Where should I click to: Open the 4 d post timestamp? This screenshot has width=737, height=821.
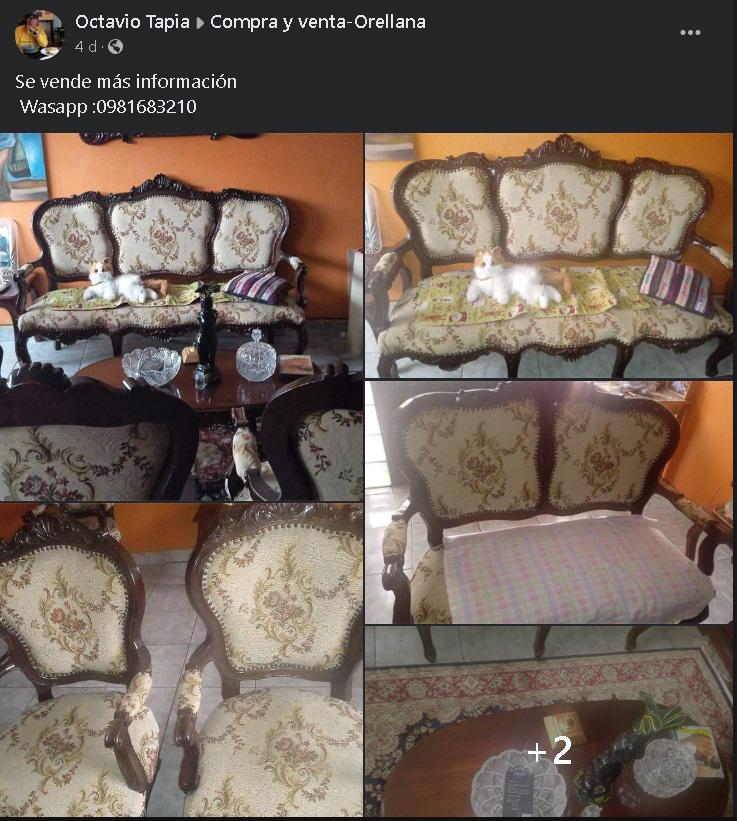86,46
